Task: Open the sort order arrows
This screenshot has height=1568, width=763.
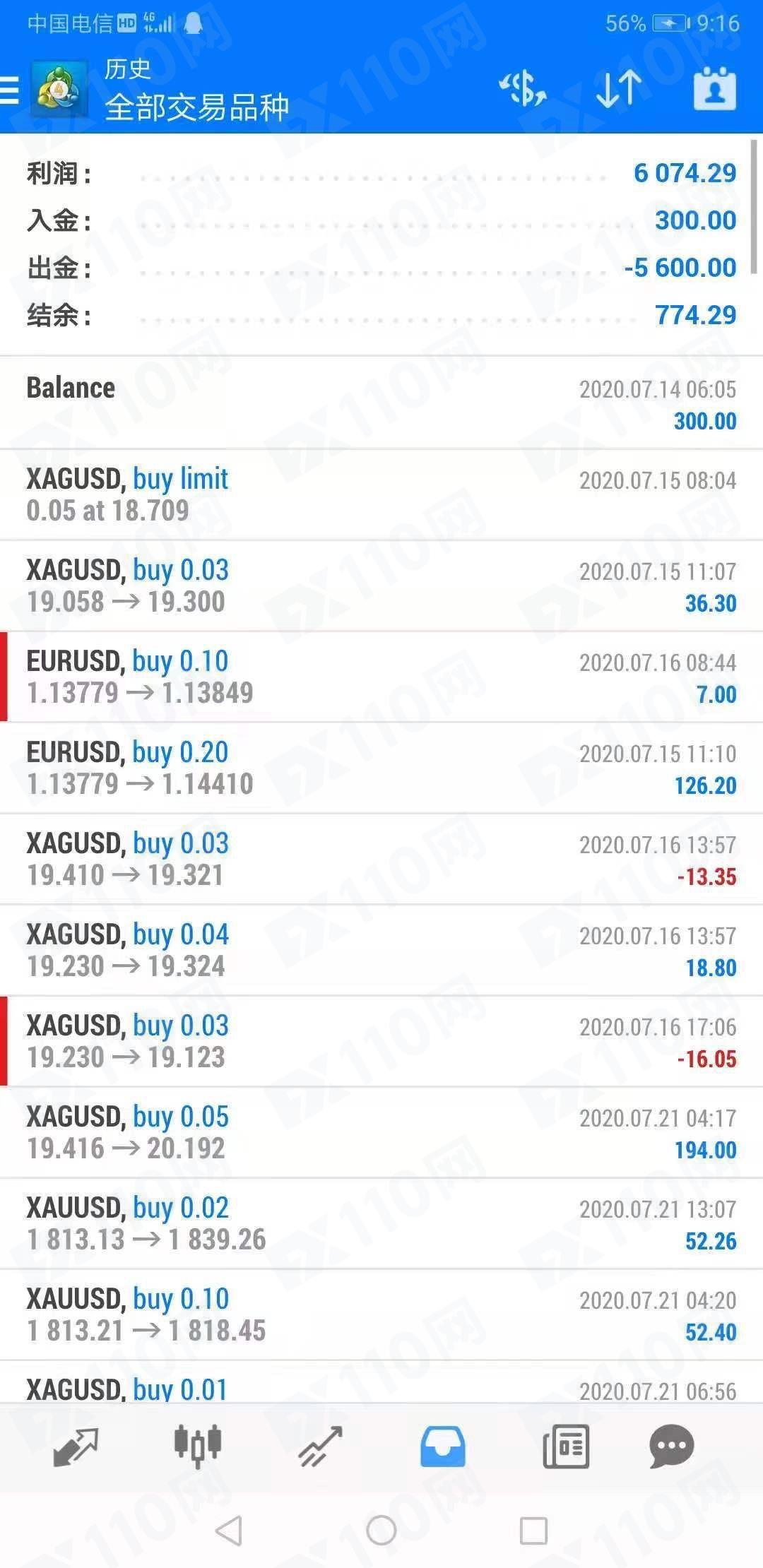Action: click(x=619, y=89)
